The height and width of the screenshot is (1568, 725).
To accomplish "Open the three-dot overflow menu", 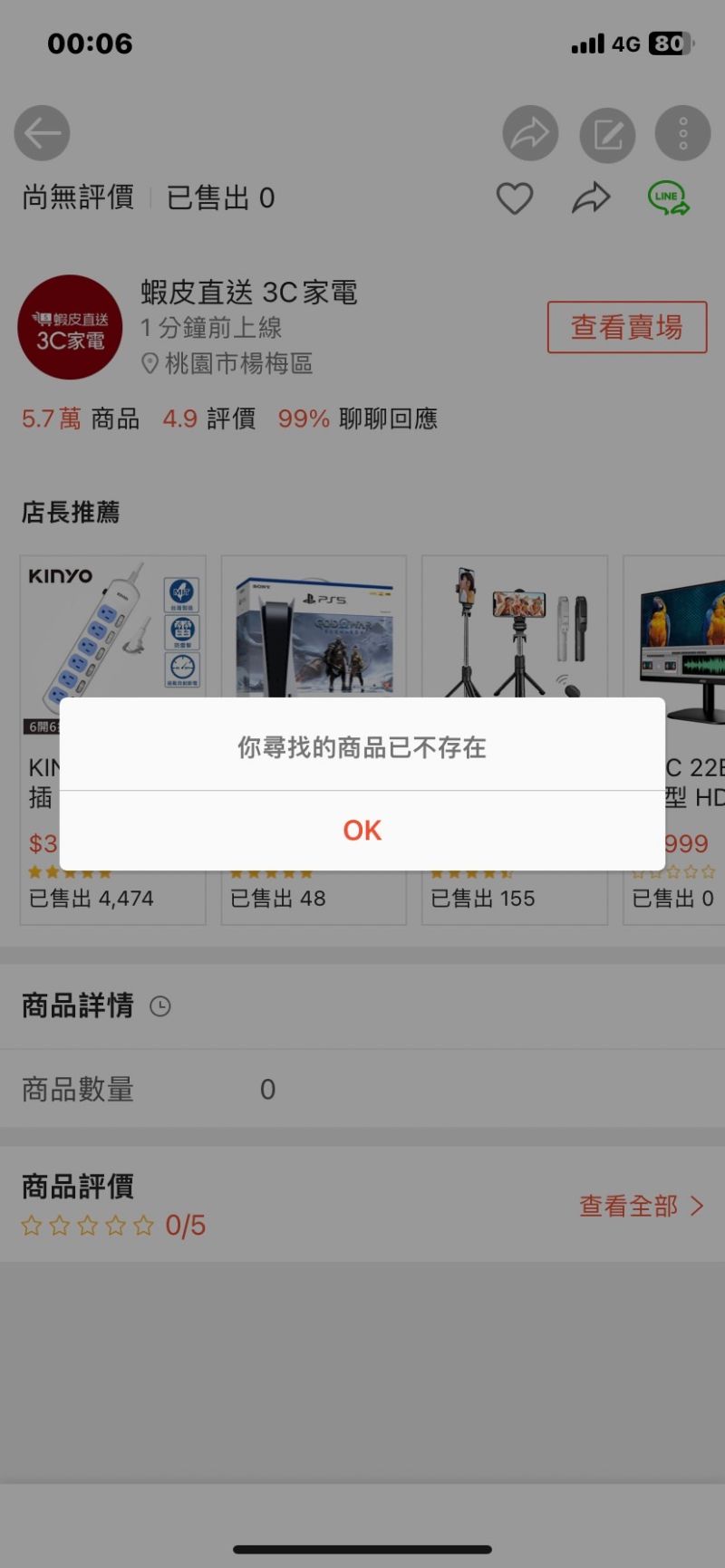I will tap(682, 134).
